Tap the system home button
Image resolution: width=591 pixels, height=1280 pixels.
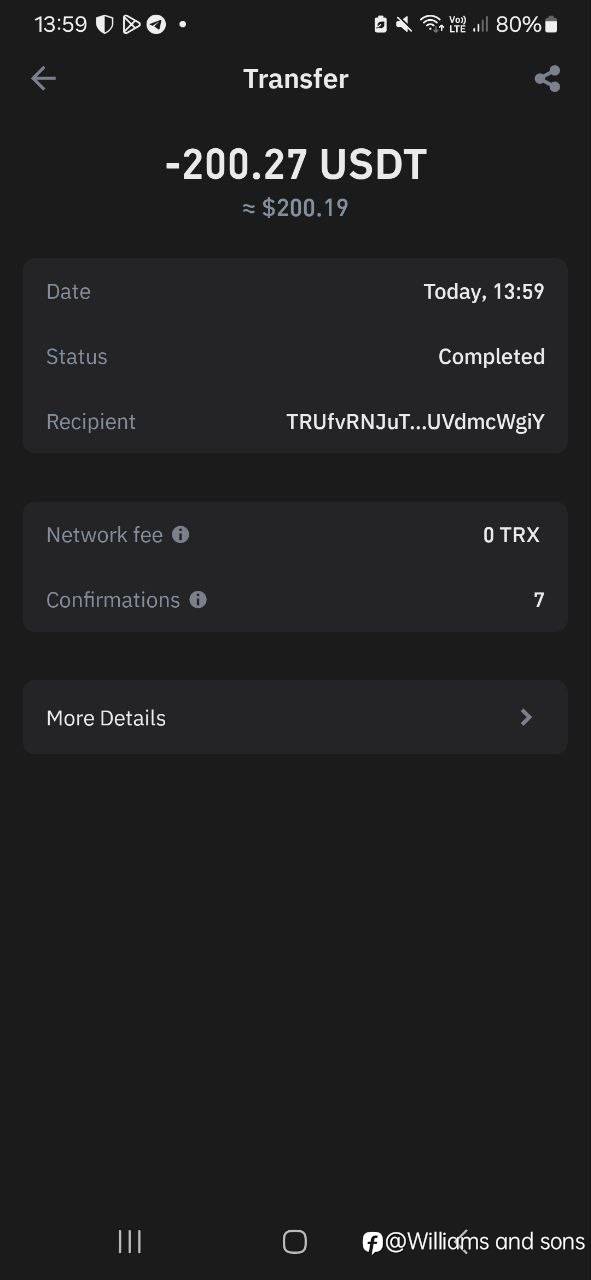(294, 1241)
